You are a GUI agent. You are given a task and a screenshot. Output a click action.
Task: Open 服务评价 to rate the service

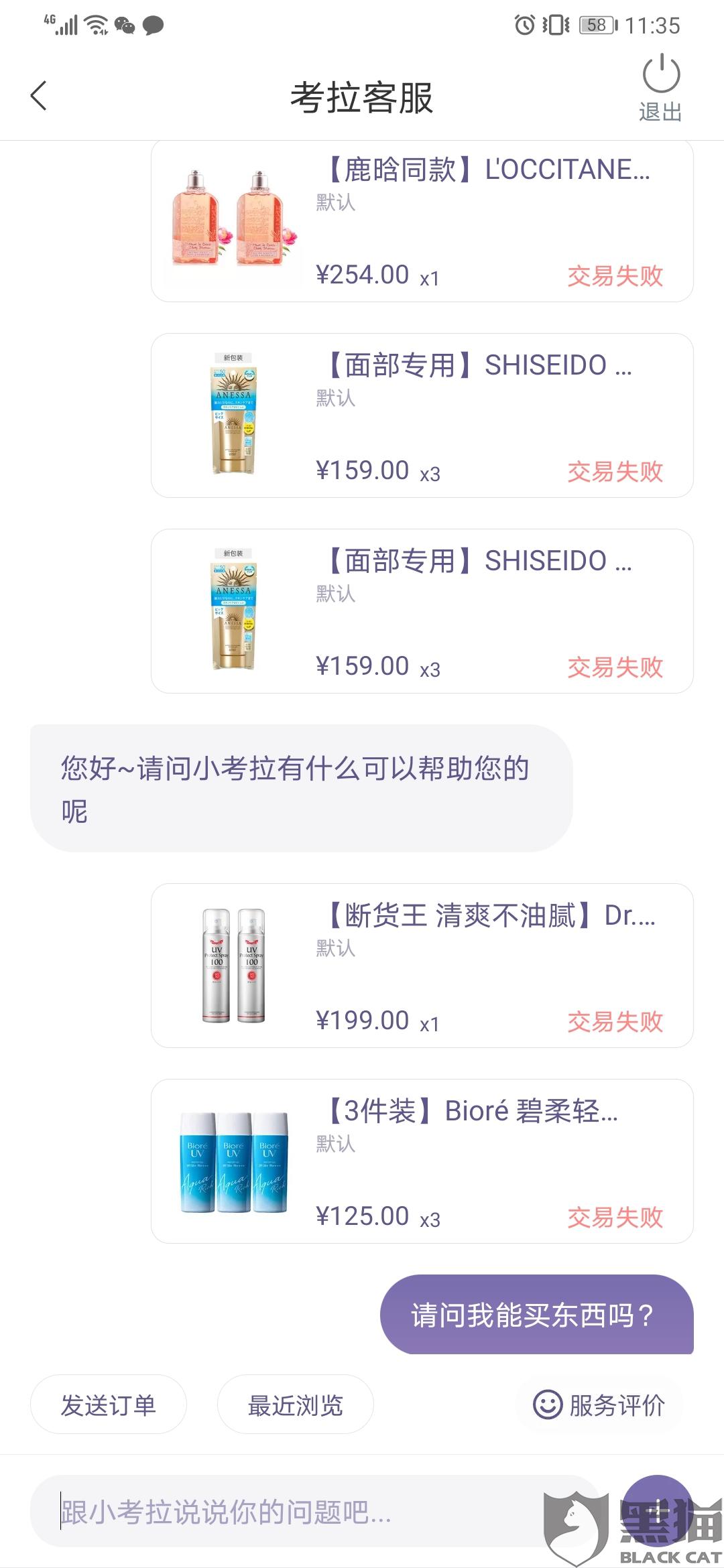click(x=599, y=1404)
